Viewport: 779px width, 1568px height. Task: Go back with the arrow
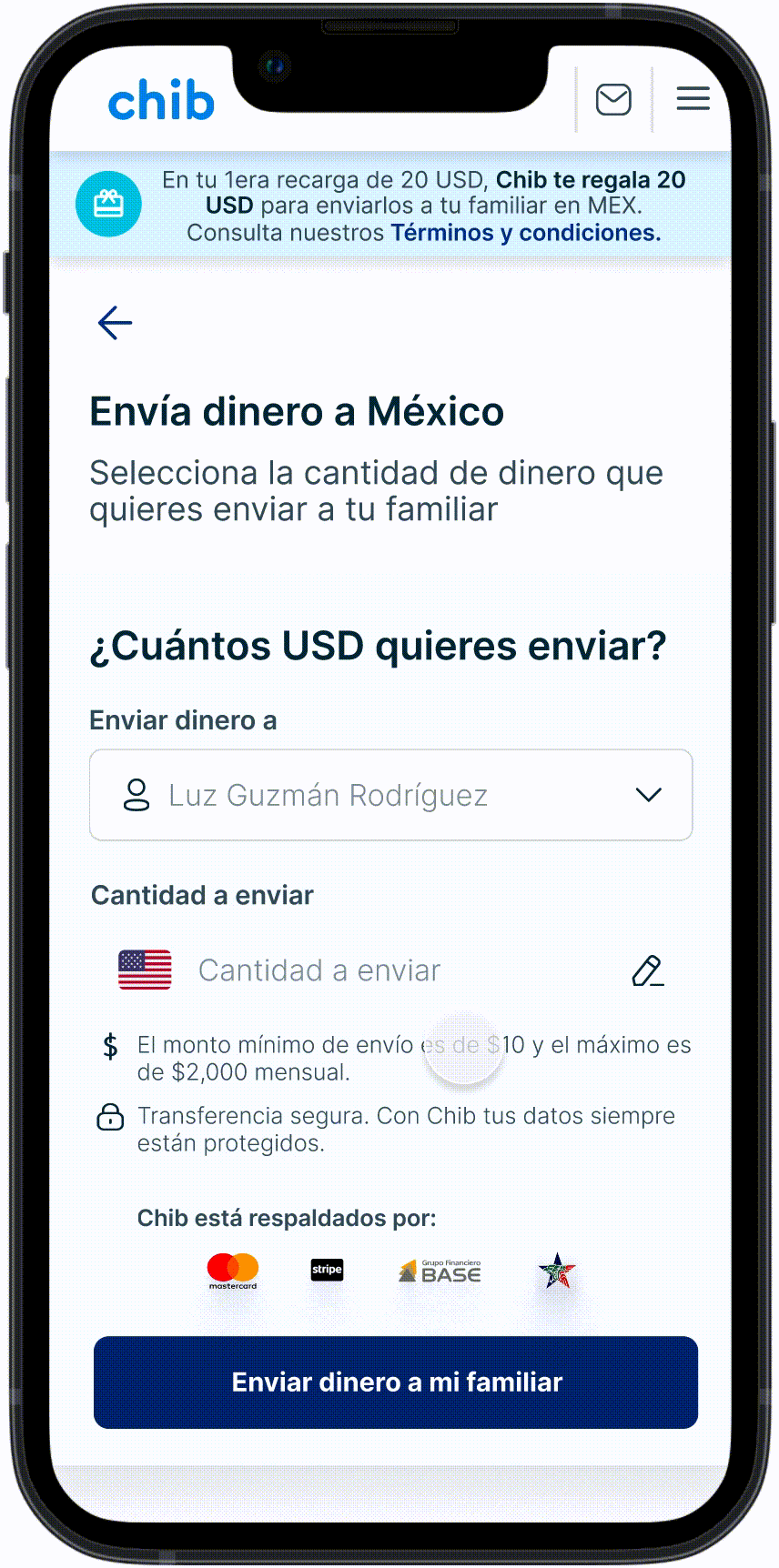[x=116, y=323]
